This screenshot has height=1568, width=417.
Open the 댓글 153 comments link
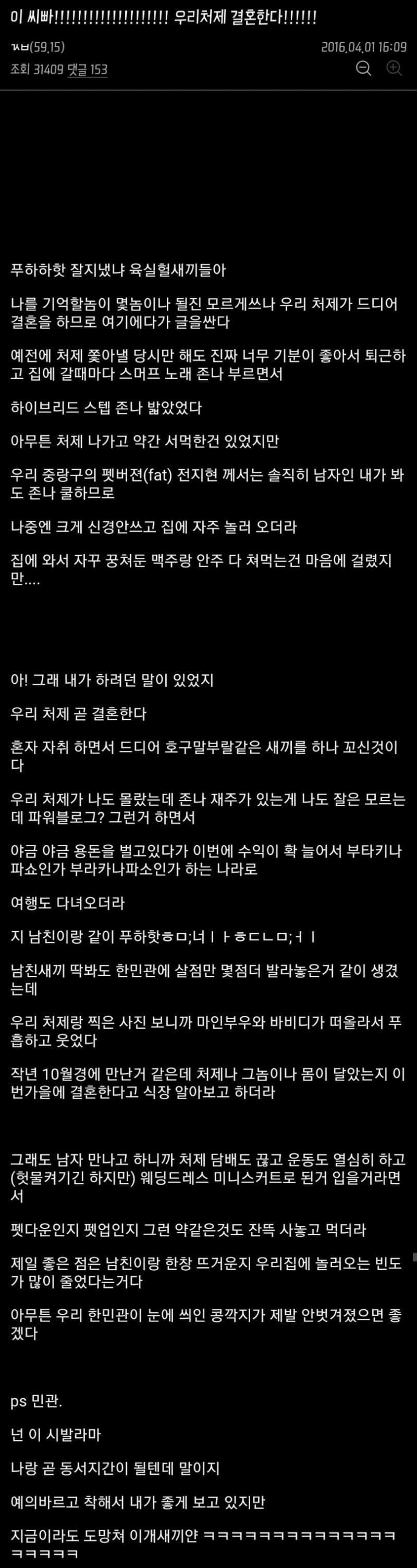click(87, 69)
